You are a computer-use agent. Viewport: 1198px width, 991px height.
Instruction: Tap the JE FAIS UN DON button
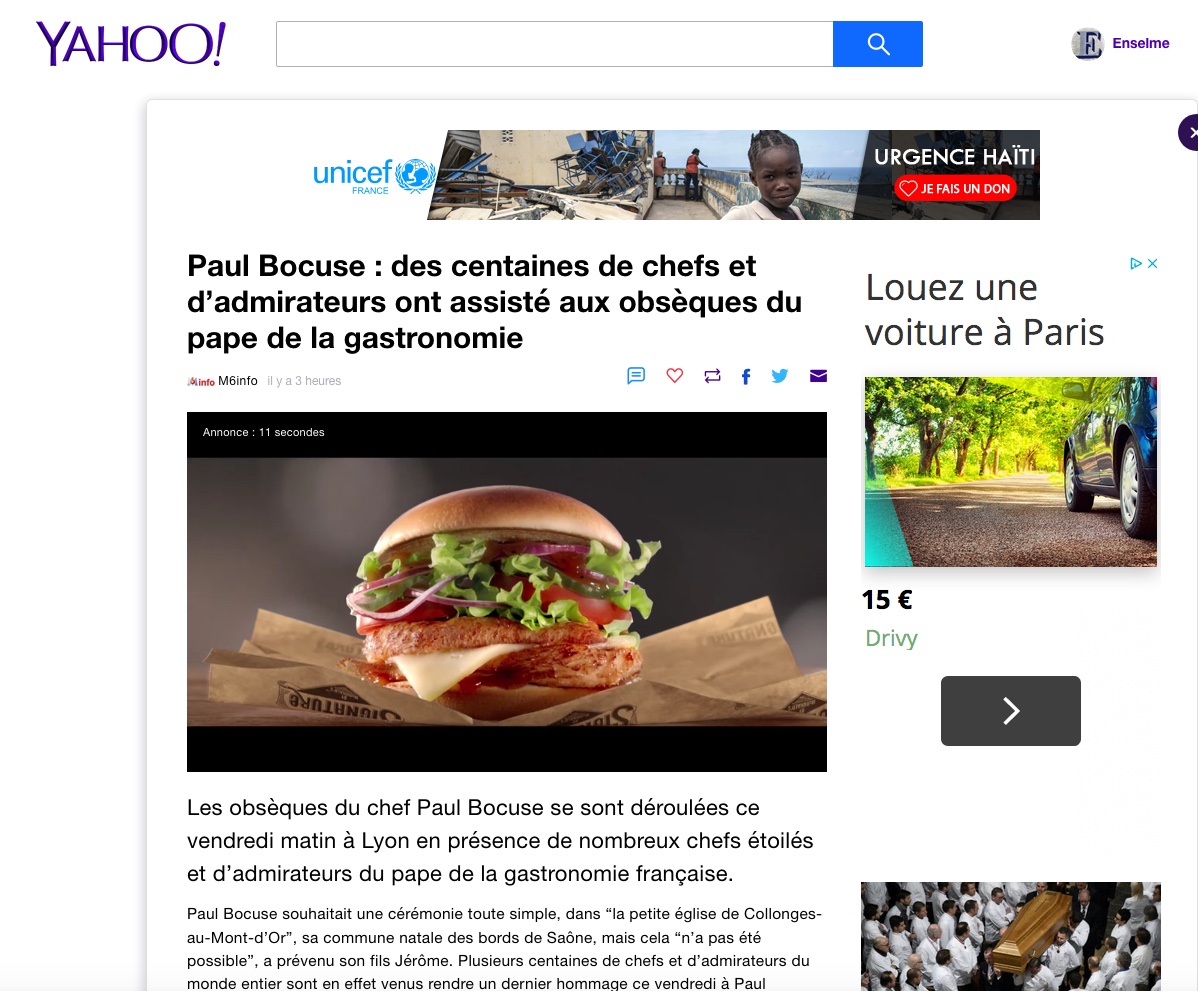point(956,188)
